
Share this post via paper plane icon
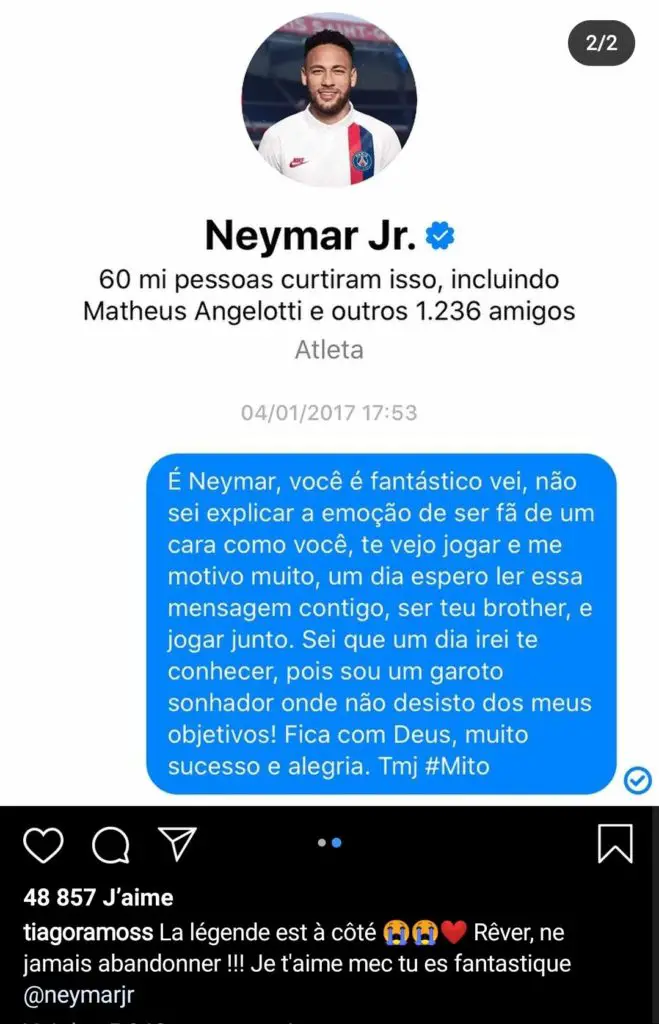coord(177,845)
